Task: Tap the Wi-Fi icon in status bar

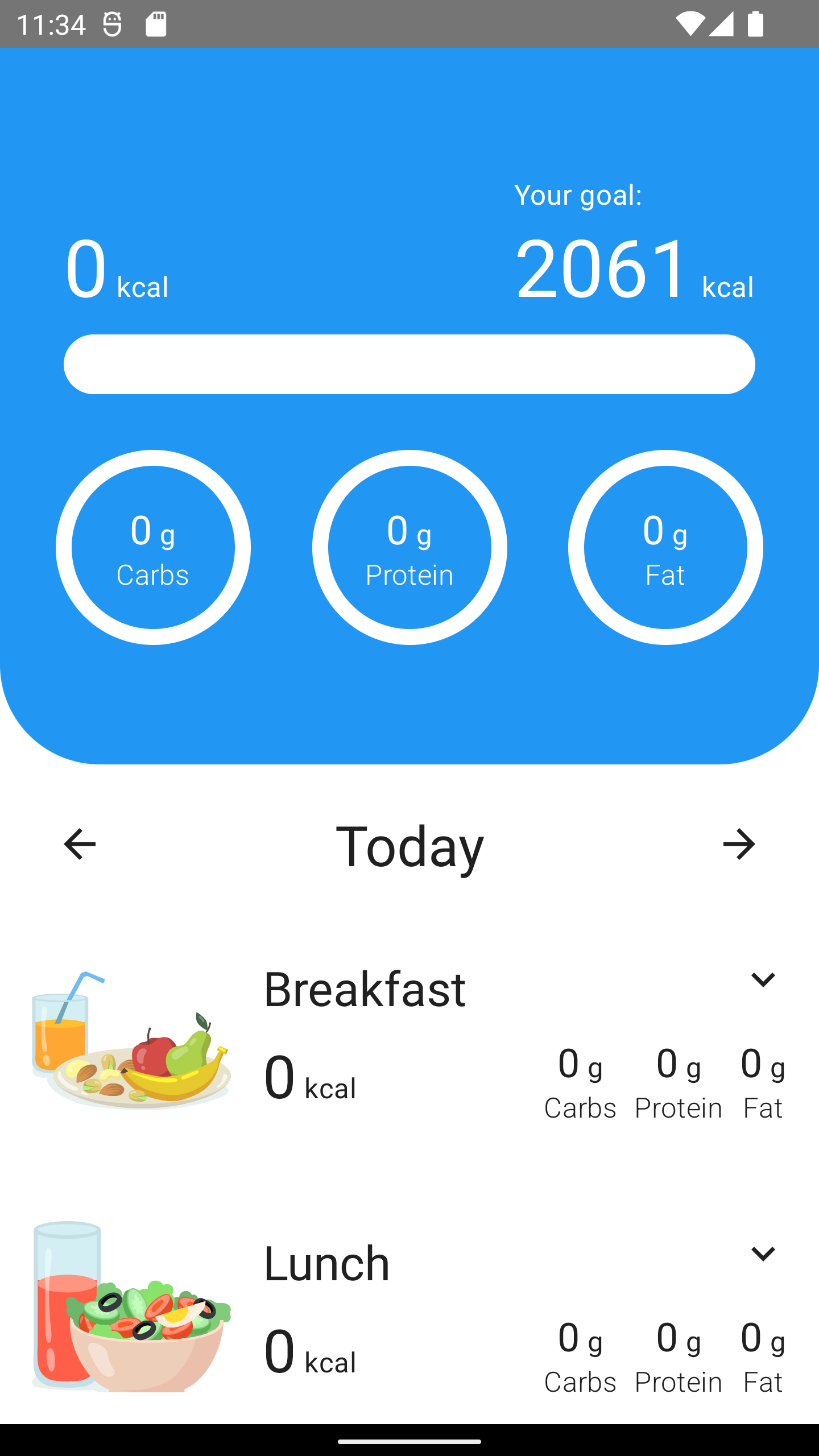Action: 692,23
